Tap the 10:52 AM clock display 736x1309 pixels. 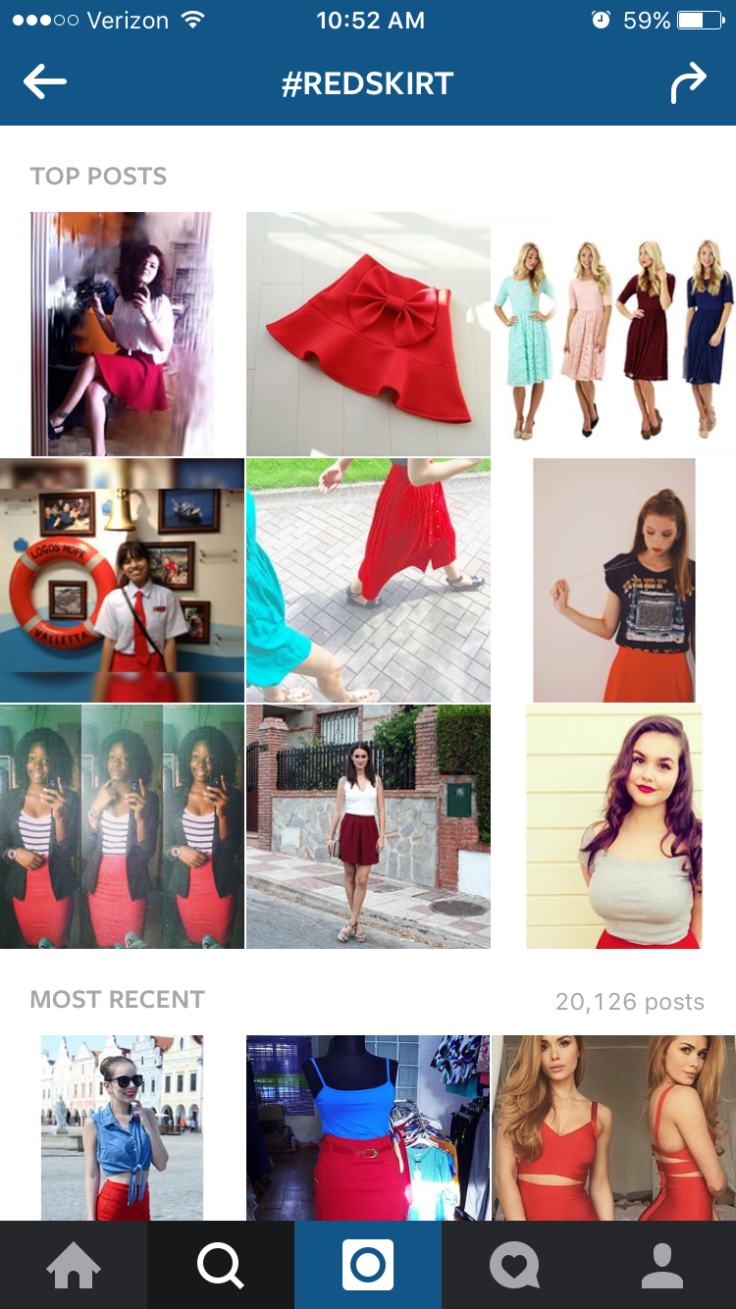coord(370,17)
